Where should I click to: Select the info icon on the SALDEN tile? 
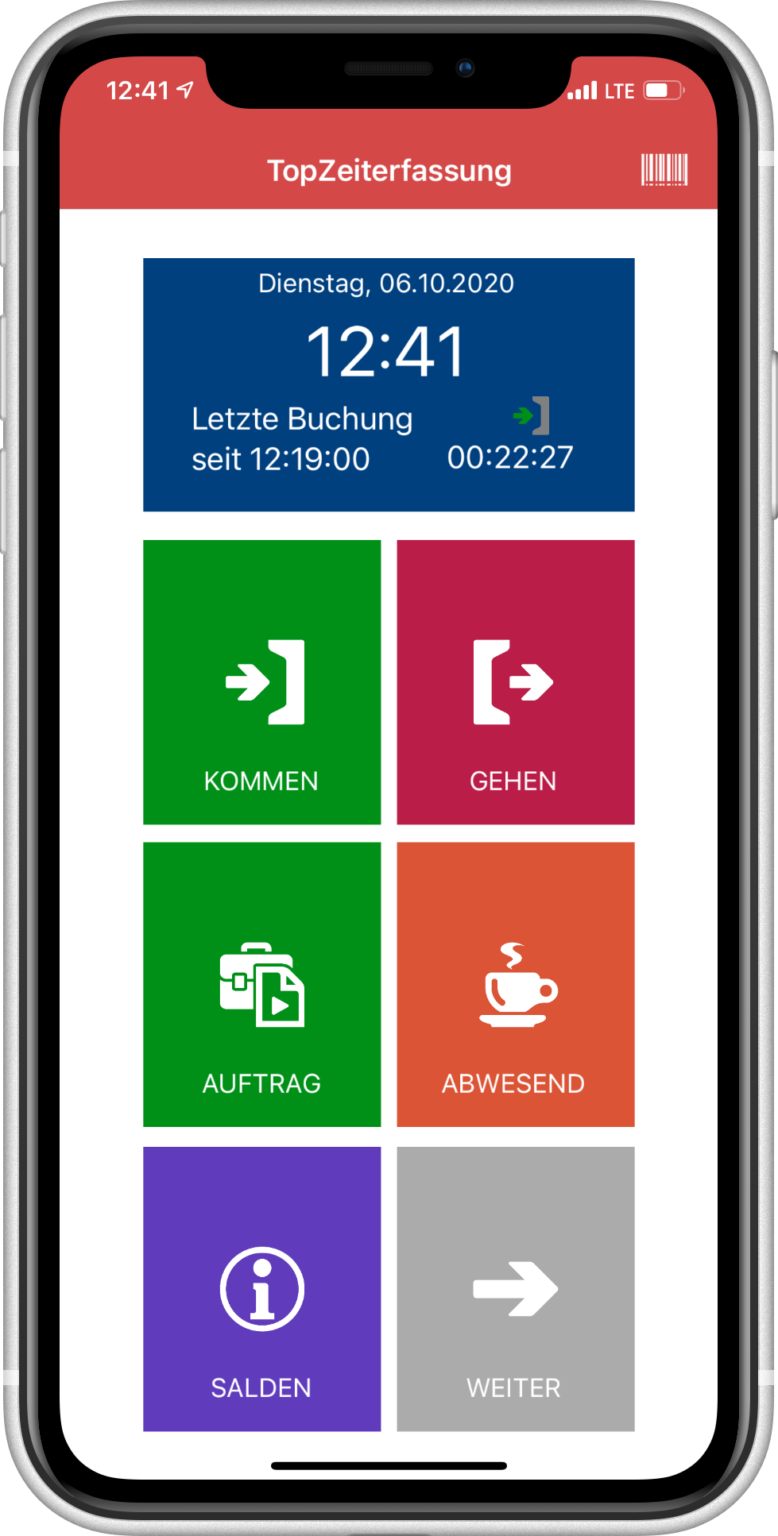click(261, 1290)
